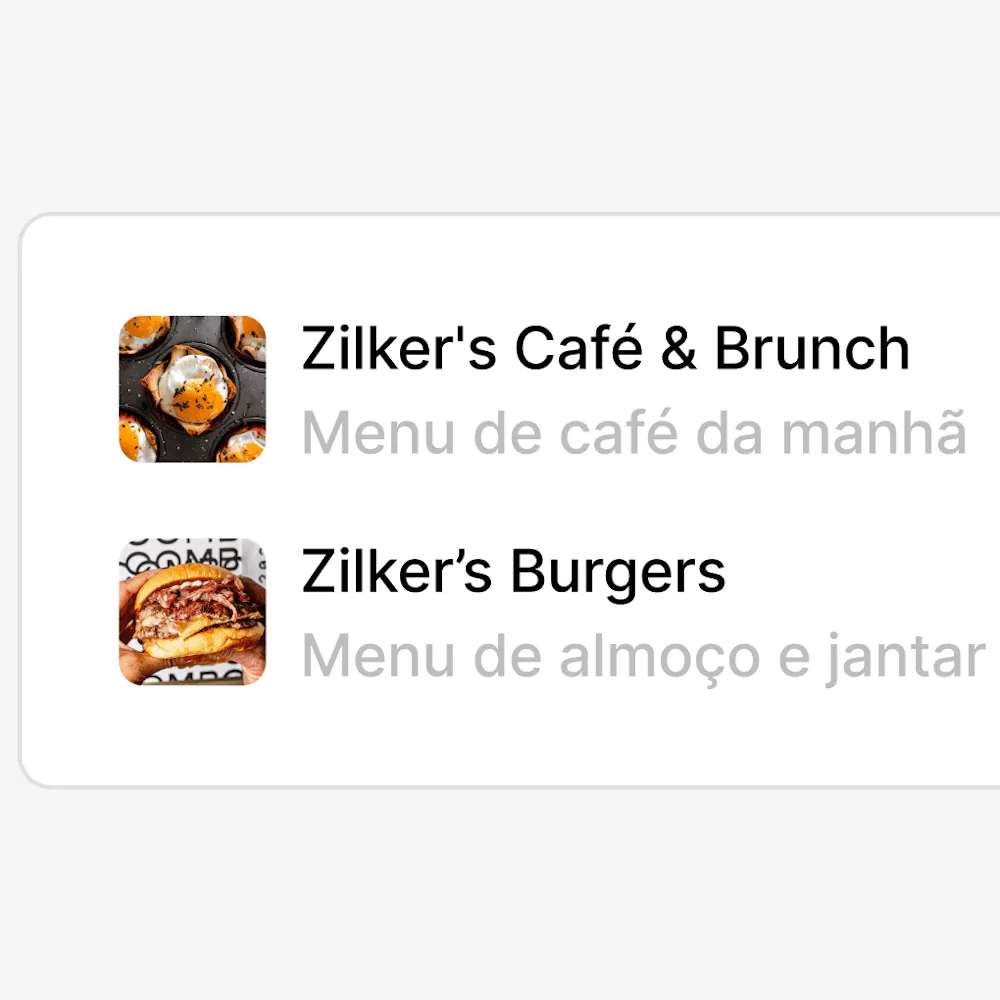This screenshot has width=1000, height=1000.
Task: Open Zilker's Café & Brunch menu
Action: pyautogui.click(x=605, y=350)
